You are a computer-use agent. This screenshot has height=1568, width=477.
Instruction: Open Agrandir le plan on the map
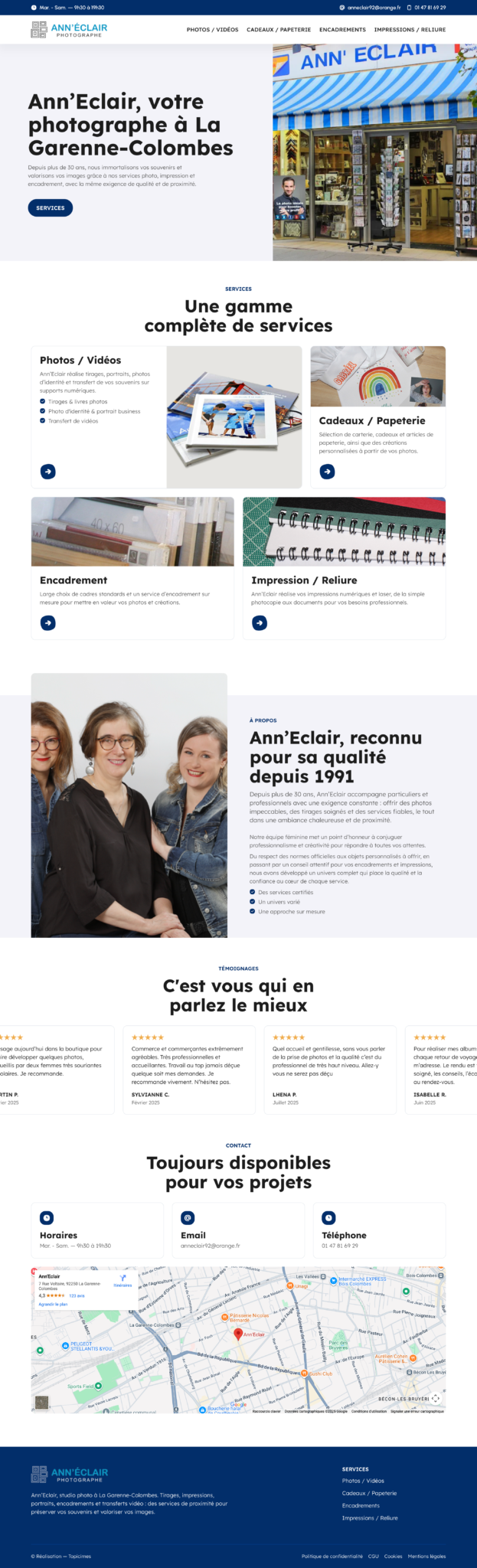53,1304
